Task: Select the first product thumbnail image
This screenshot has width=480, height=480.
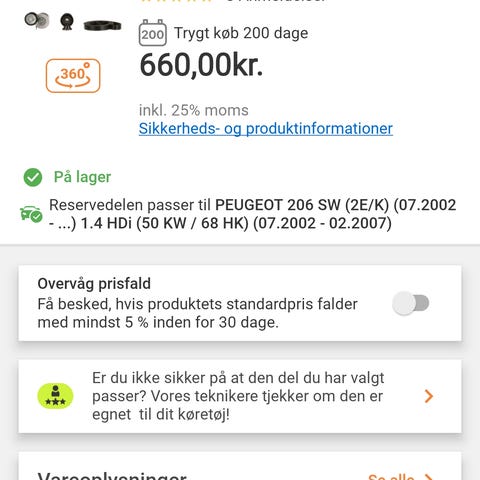Action: click(37, 21)
